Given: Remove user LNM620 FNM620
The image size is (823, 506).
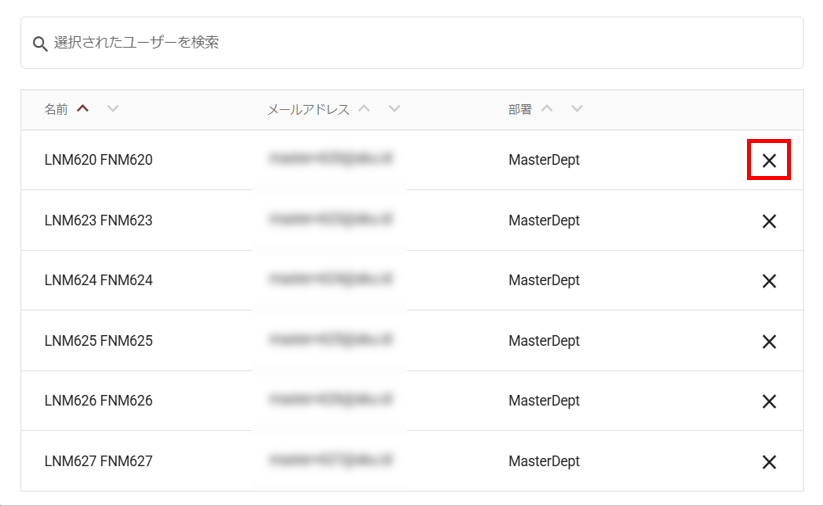Looking at the screenshot, I should click(769, 160).
